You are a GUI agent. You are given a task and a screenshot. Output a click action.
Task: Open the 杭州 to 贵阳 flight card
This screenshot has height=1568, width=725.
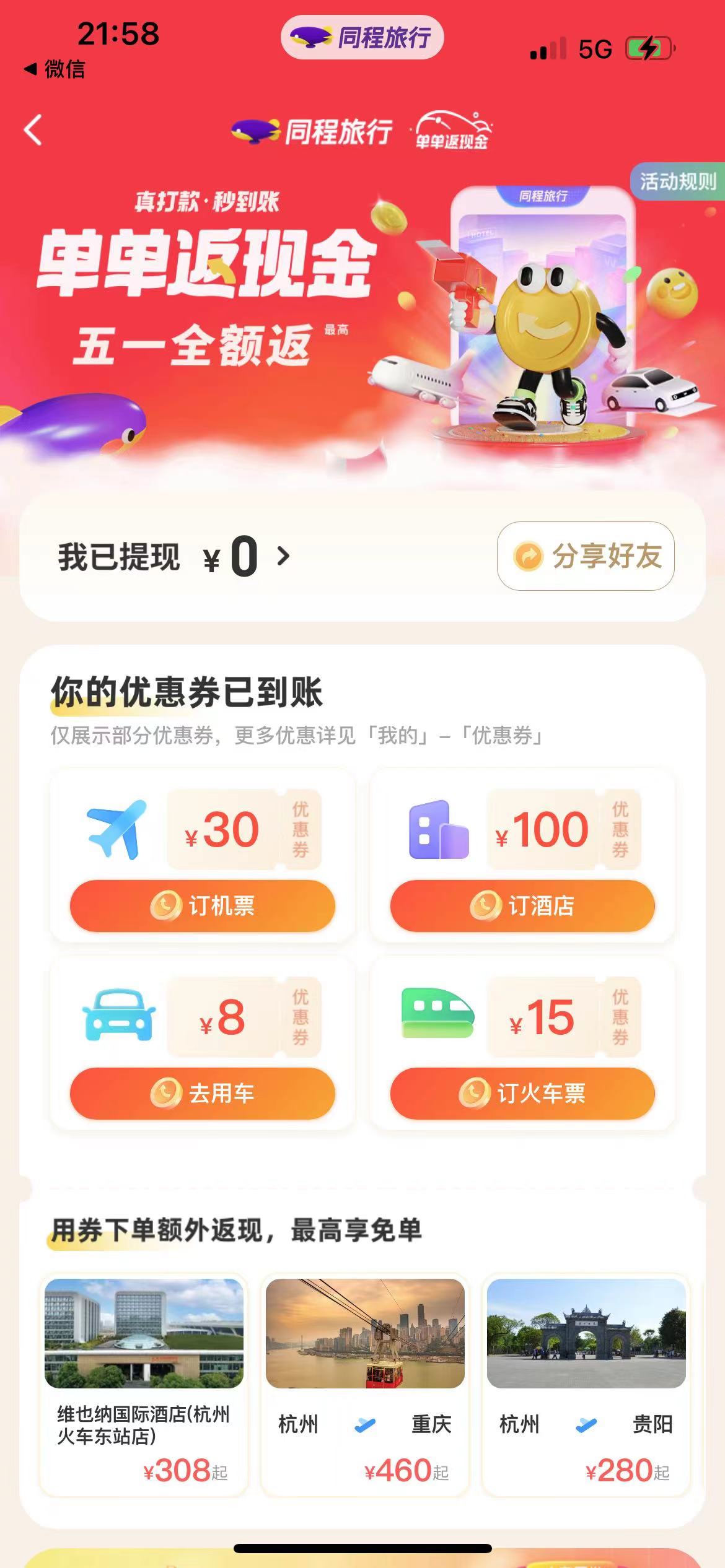coord(586,1385)
